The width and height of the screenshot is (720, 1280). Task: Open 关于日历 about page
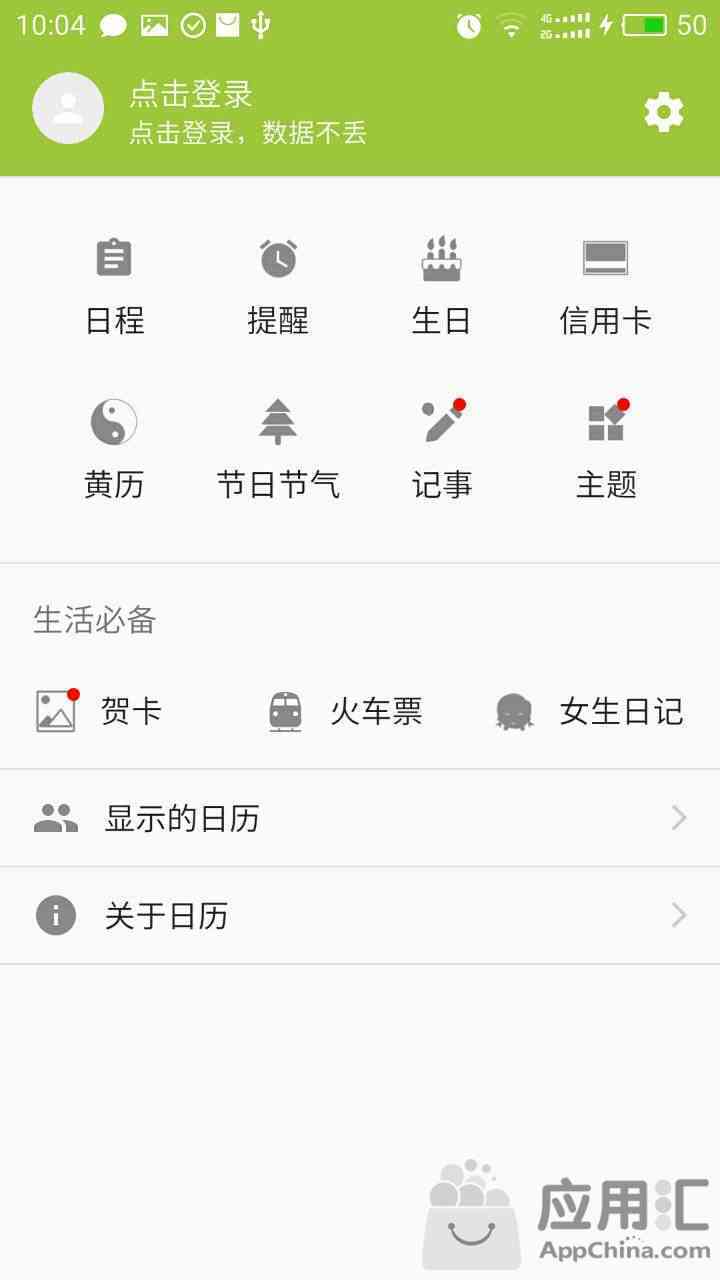(x=360, y=915)
